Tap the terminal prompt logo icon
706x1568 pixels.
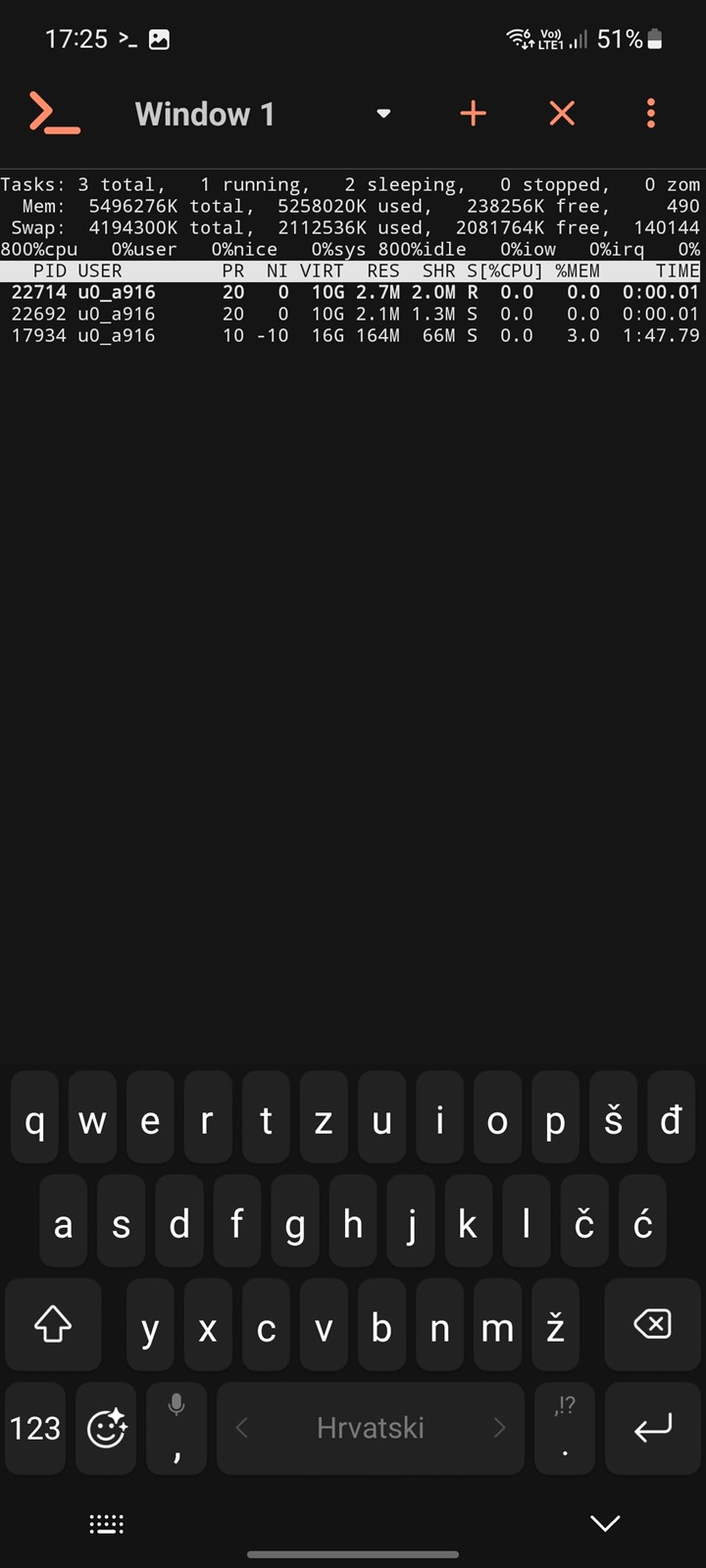click(x=54, y=114)
